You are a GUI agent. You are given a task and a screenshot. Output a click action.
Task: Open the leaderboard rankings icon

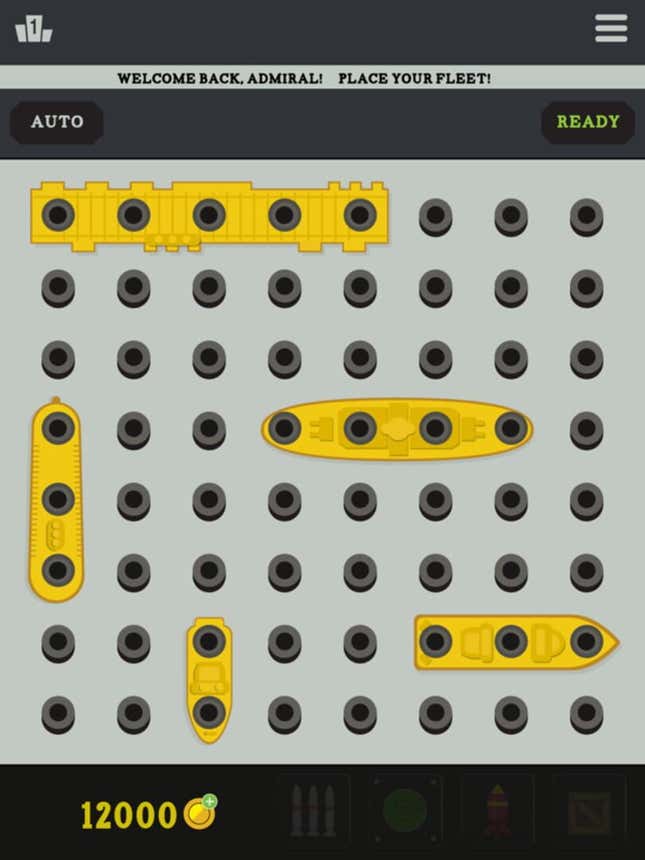coord(33,30)
